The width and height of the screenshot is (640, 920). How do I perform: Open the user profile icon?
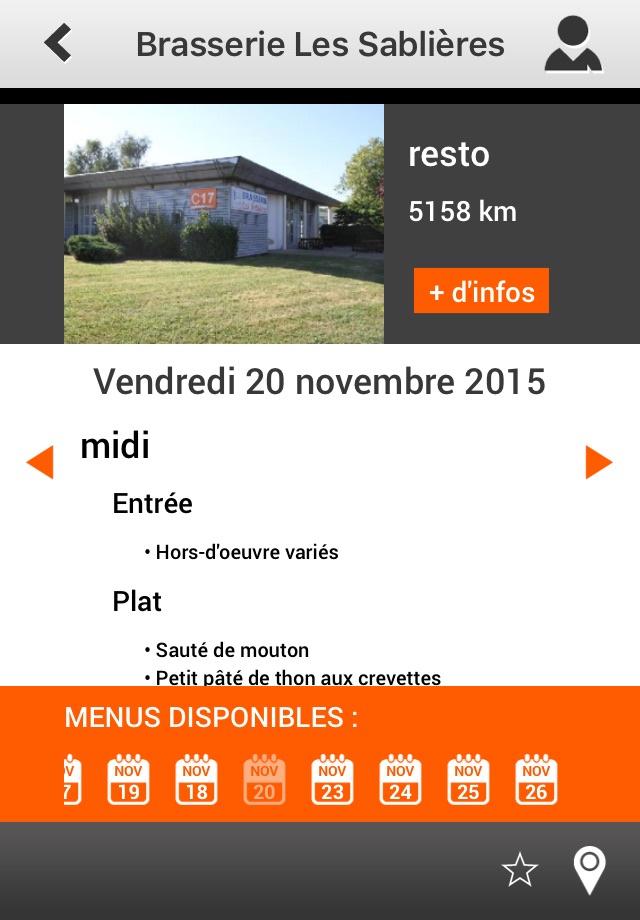tap(573, 46)
